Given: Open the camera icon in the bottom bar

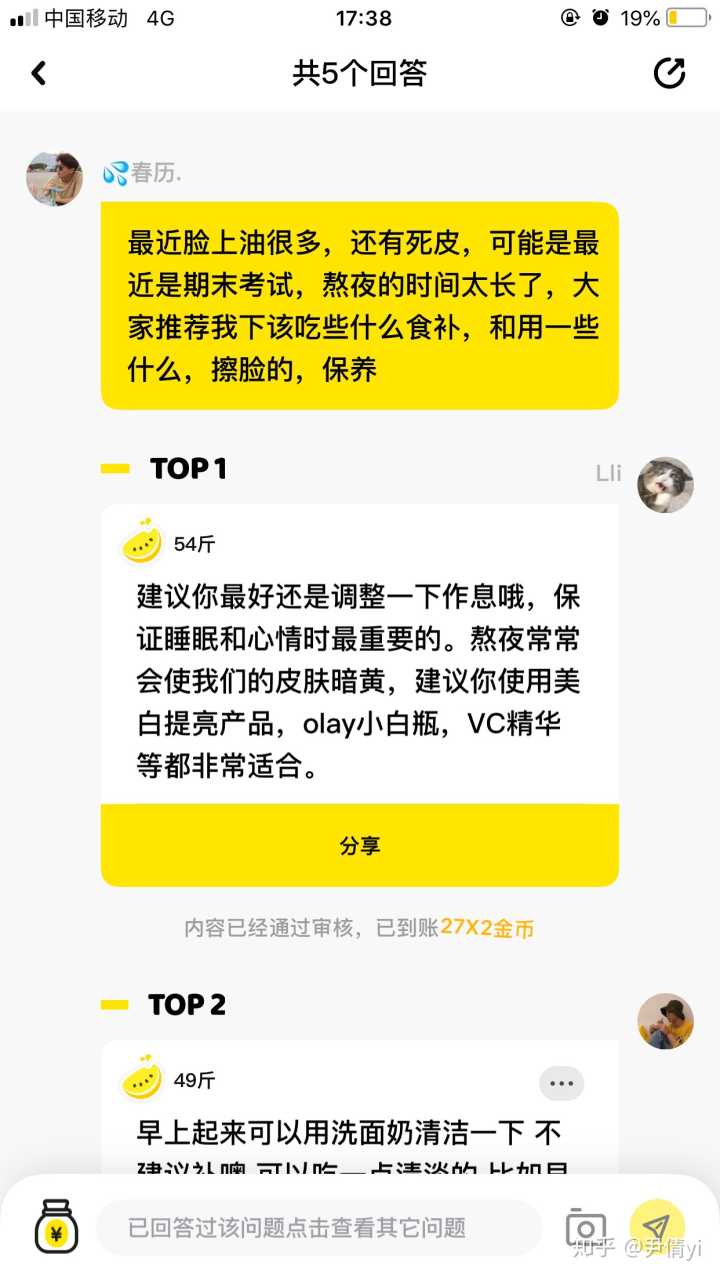Looking at the screenshot, I should (586, 1228).
